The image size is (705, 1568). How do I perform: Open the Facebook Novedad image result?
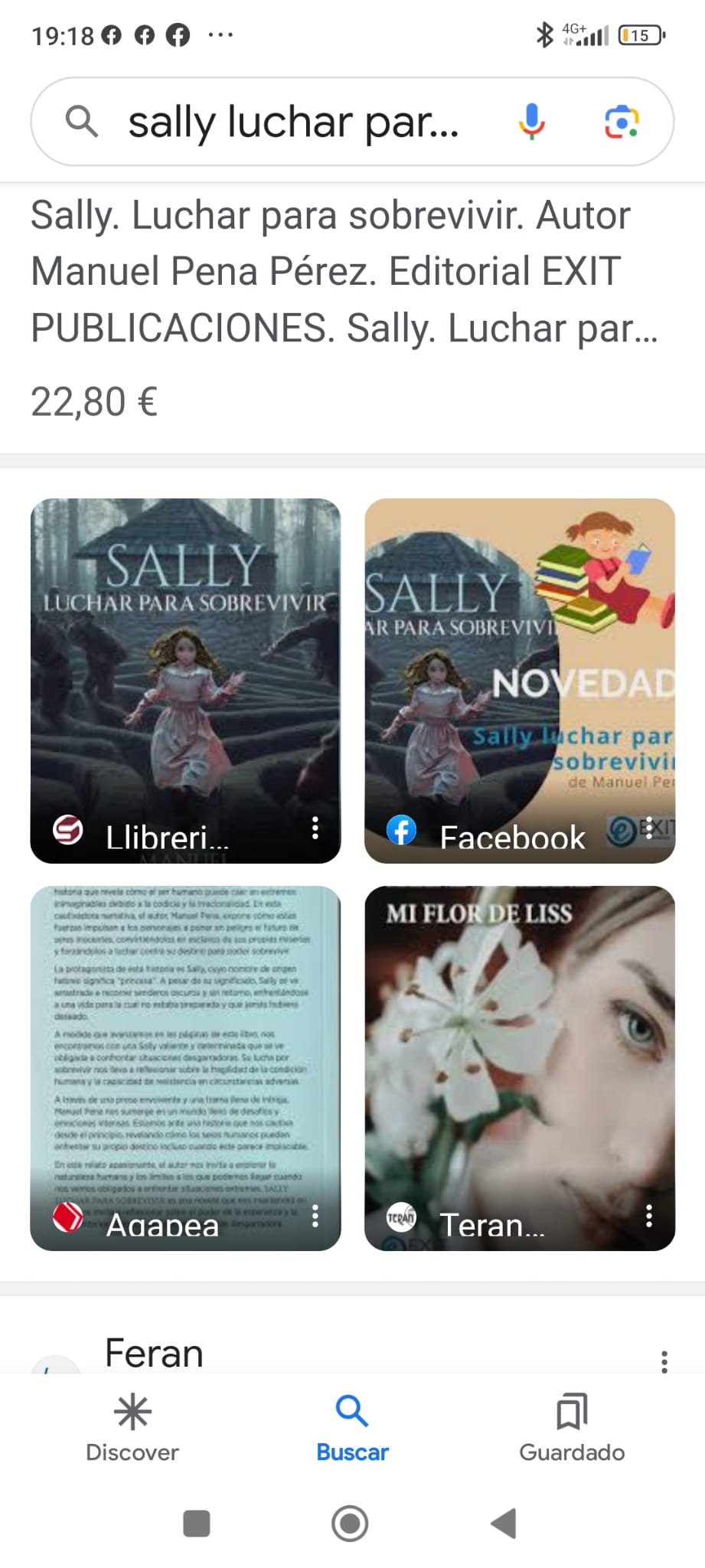520,681
